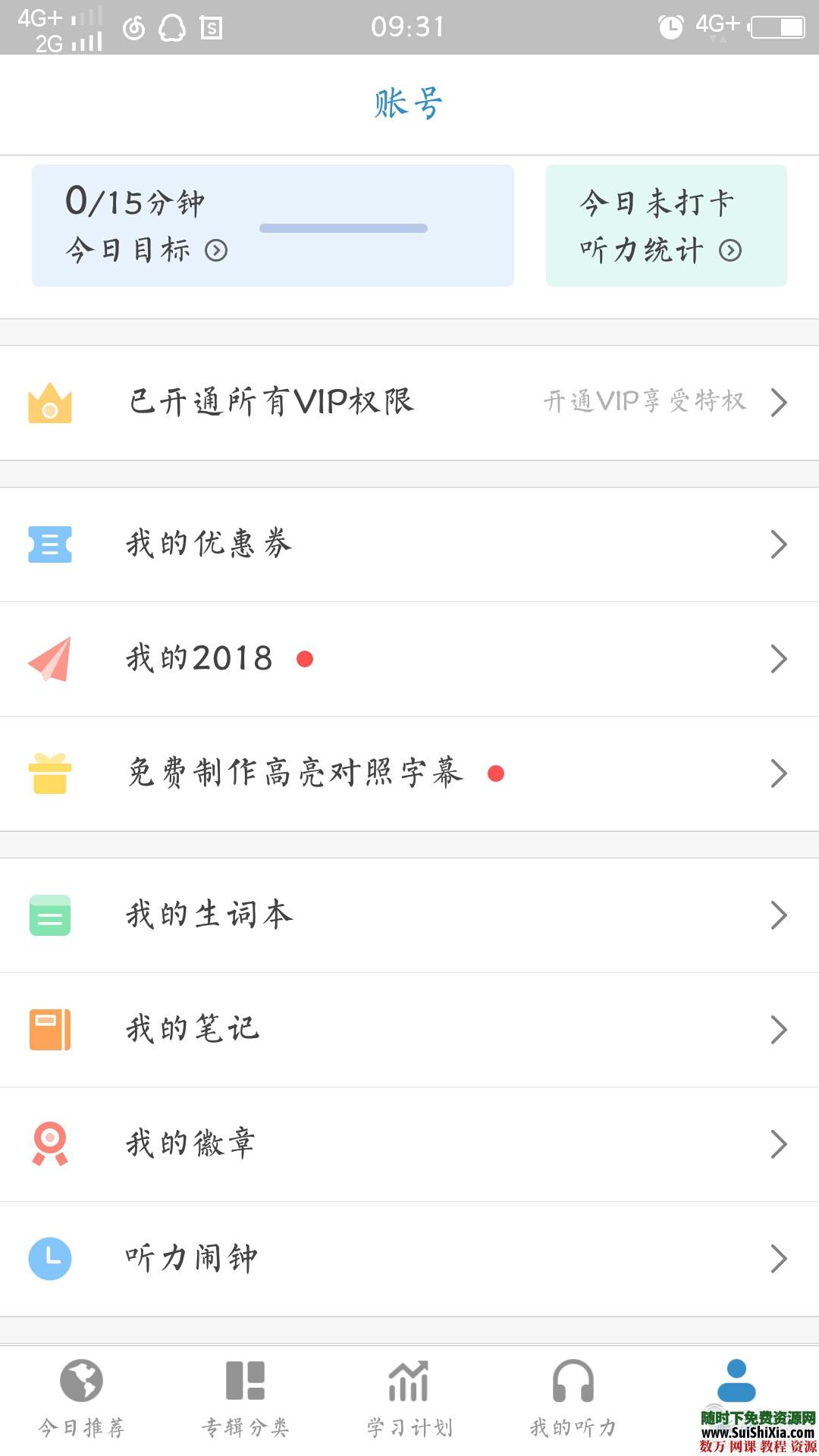This screenshot has width=819, height=1456.
Task: Expand the chevron on the VIP row
Action: (778, 403)
